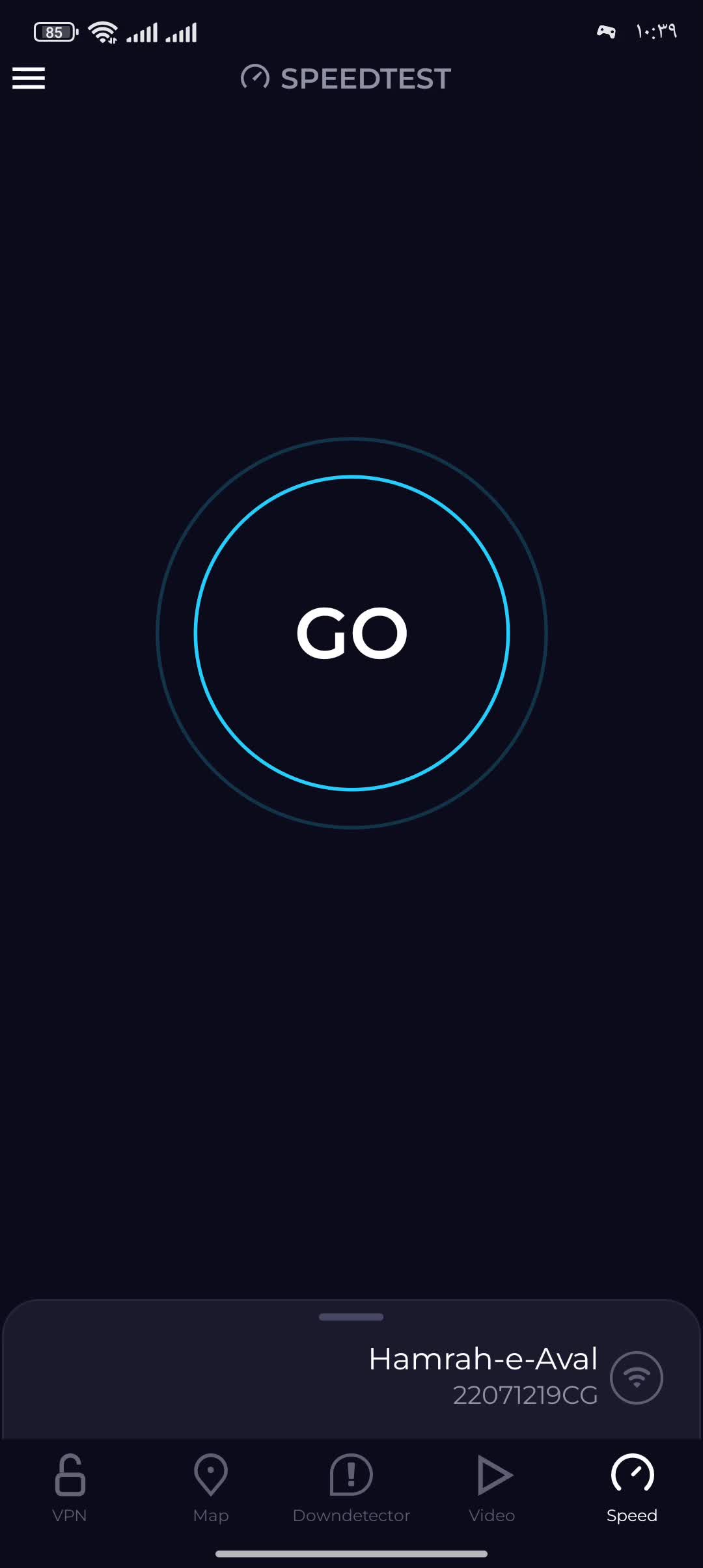703x1568 pixels.
Task: Open the hamburger drawer menu
Action: point(29,78)
